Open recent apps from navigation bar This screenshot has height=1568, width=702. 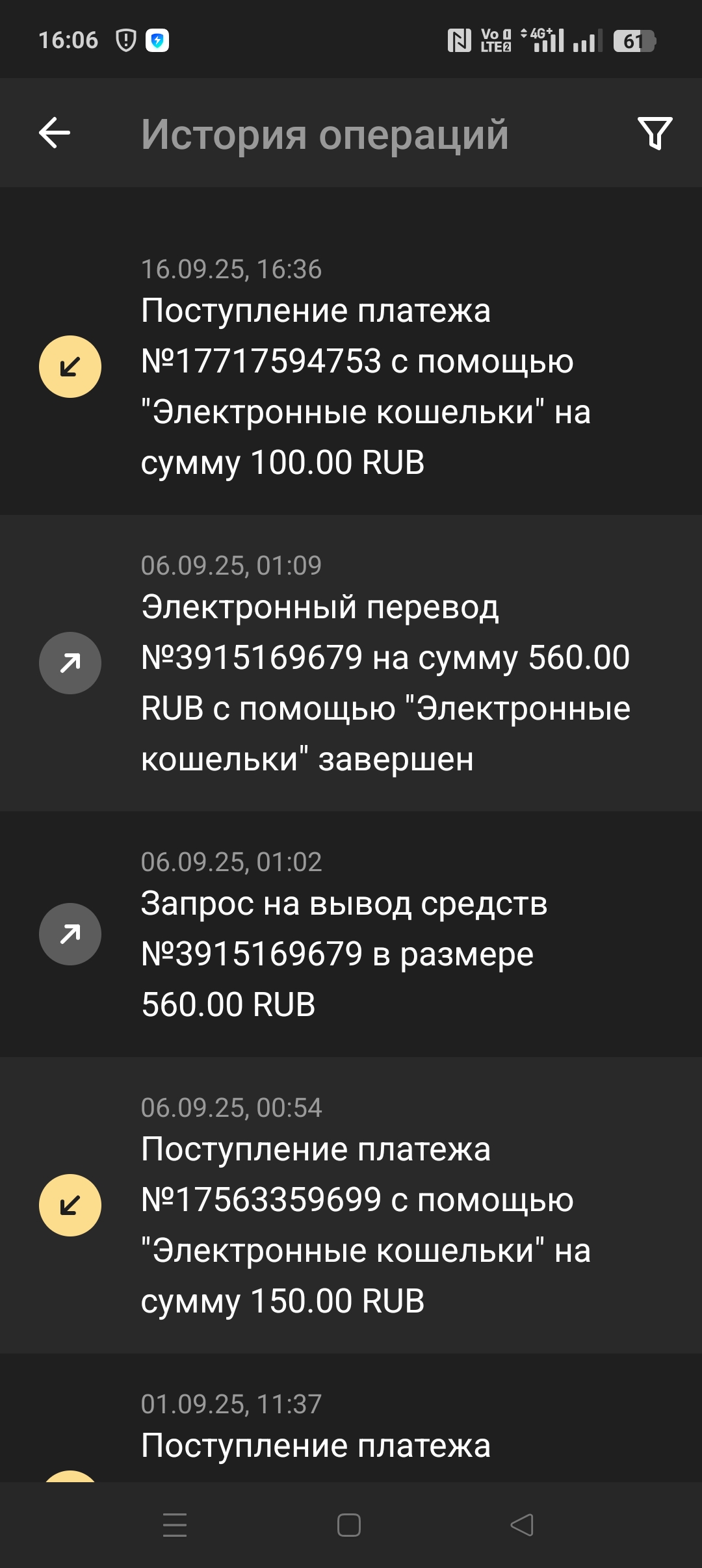pos(175,1525)
